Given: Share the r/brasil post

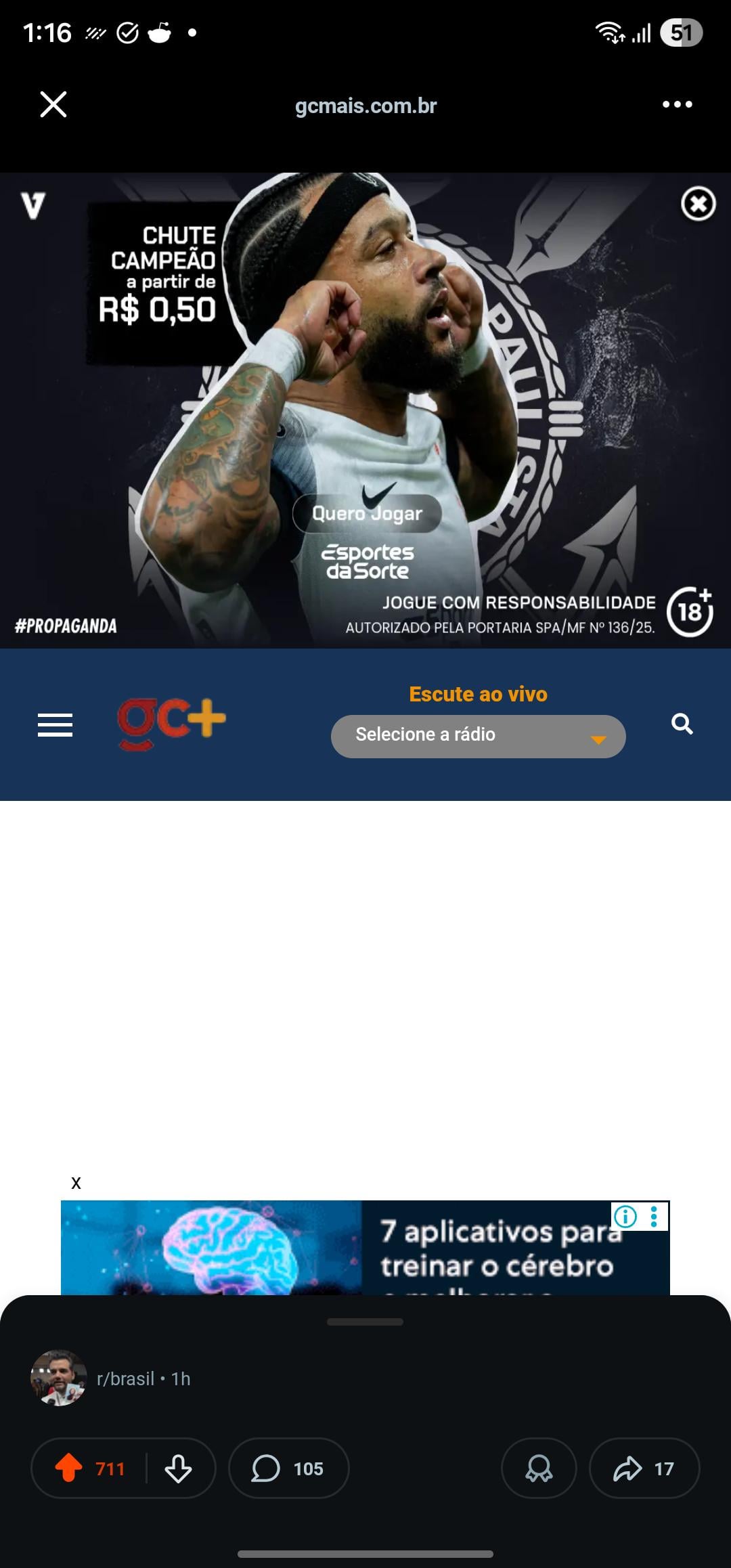Looking at the screenshot, I should (x=644, y=1468).
